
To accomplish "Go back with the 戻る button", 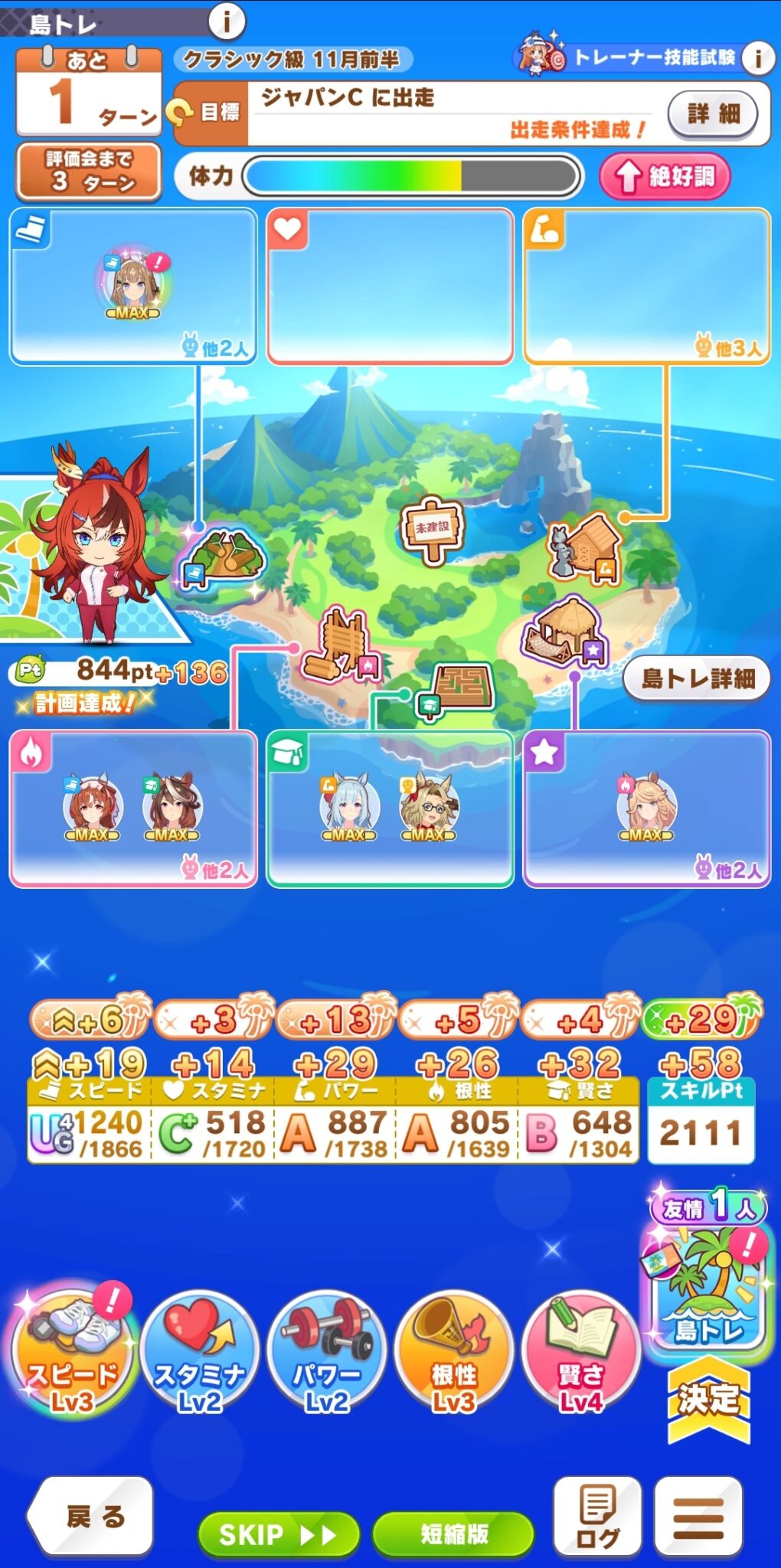I will [x=92, y=1516].
